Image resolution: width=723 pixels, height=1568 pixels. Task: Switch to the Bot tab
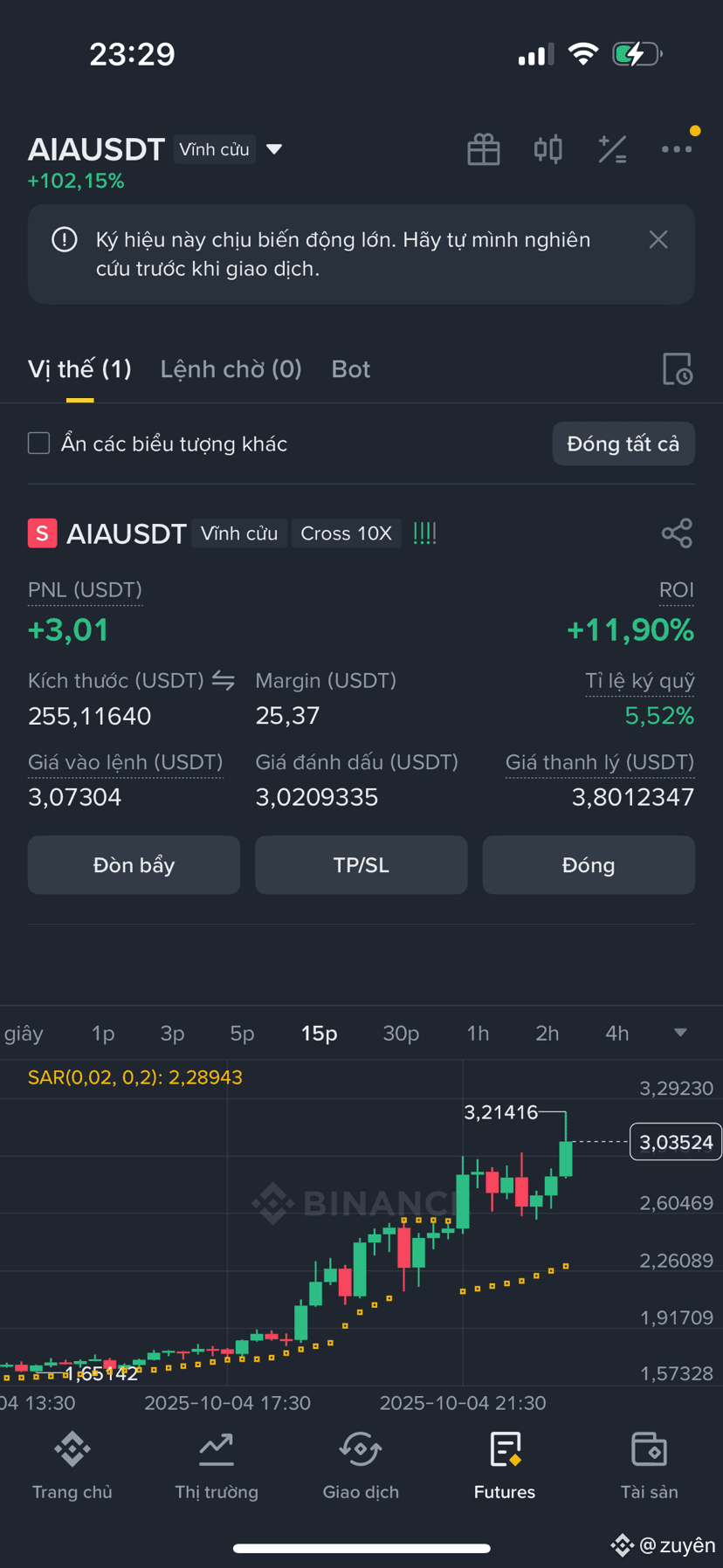click(351, 369)
